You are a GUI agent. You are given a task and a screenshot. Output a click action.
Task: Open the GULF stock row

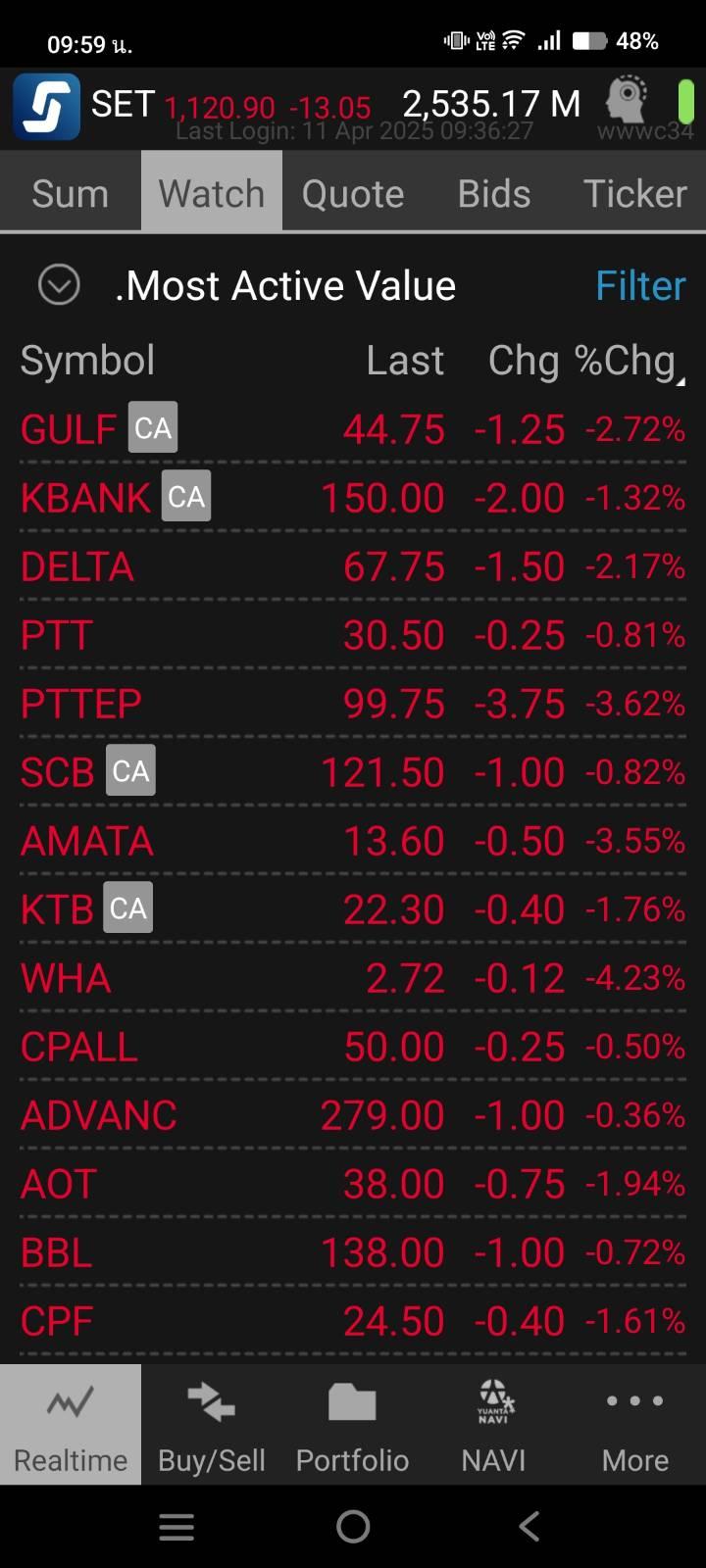[x=353, y=429]
